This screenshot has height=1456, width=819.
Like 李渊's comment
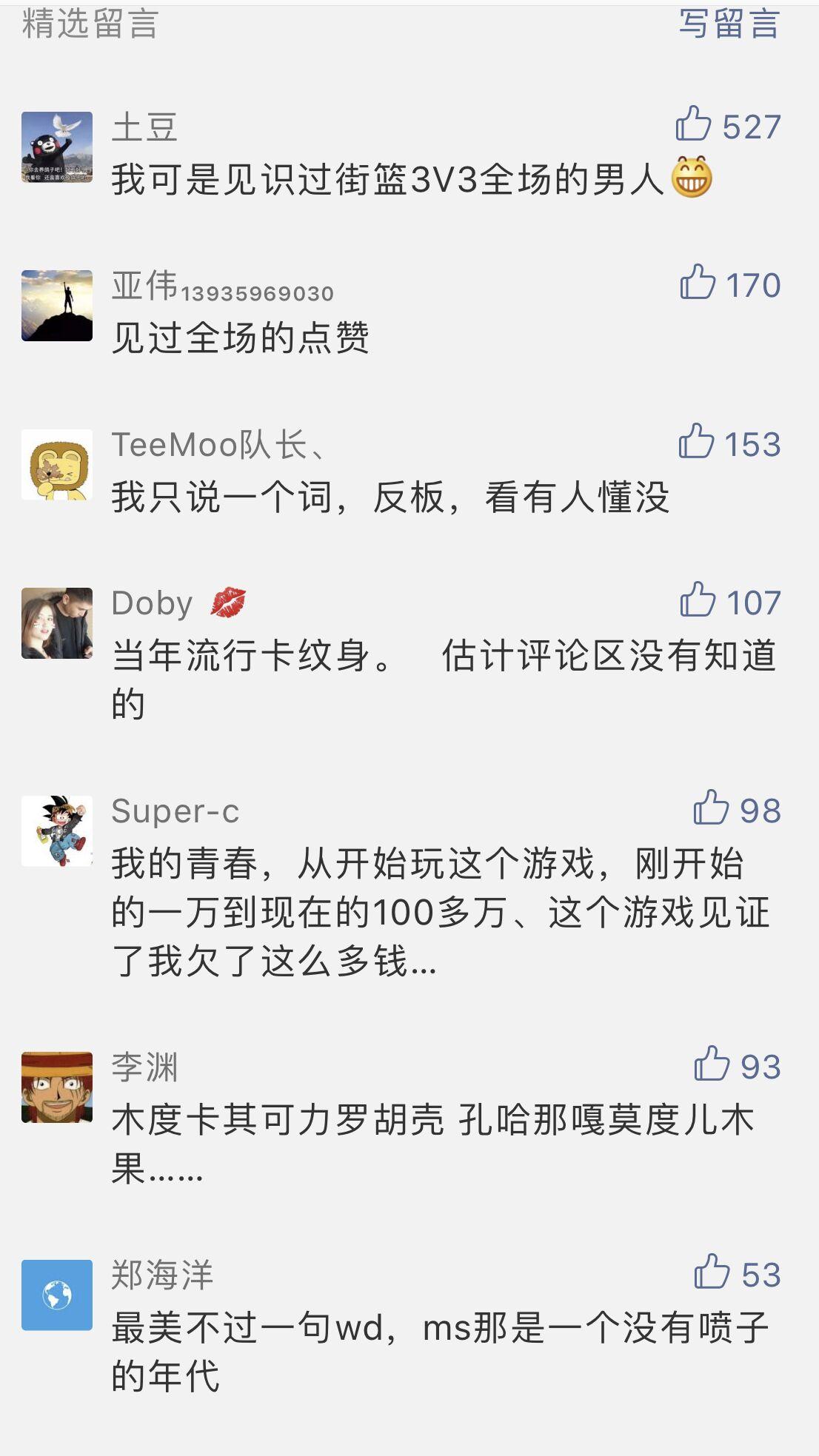(x=712, y=1064)
